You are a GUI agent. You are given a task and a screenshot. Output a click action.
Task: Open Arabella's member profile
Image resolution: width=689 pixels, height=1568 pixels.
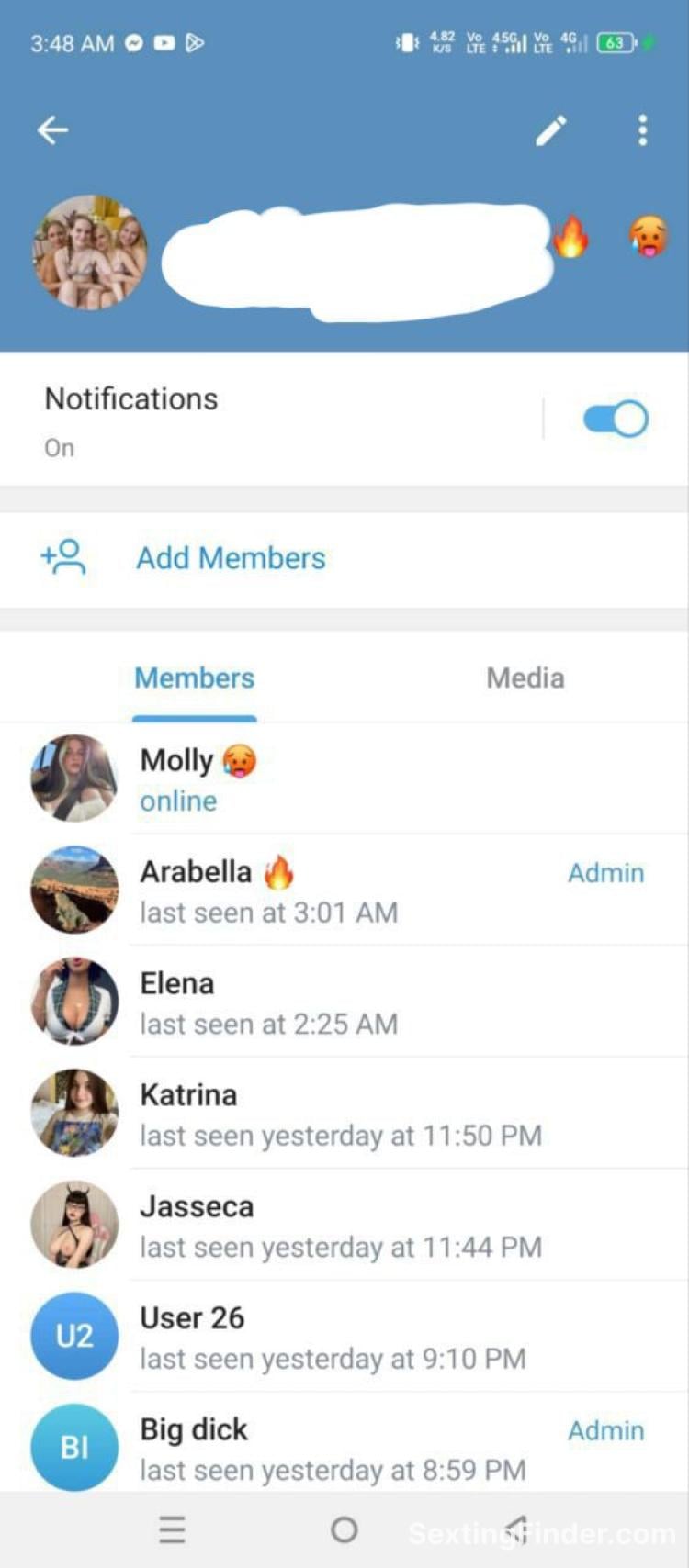point(344,890)
